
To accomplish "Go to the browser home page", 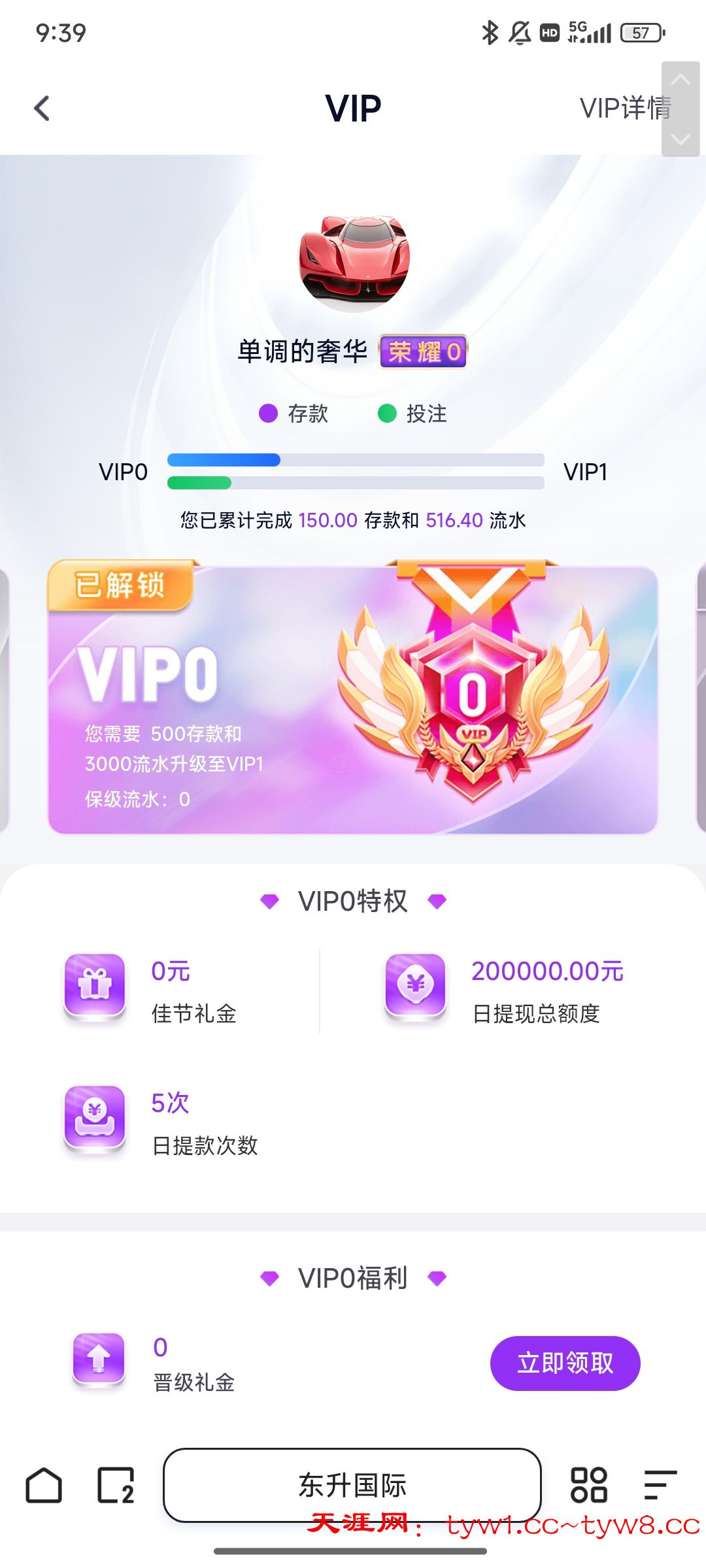I will point(44,1485).
